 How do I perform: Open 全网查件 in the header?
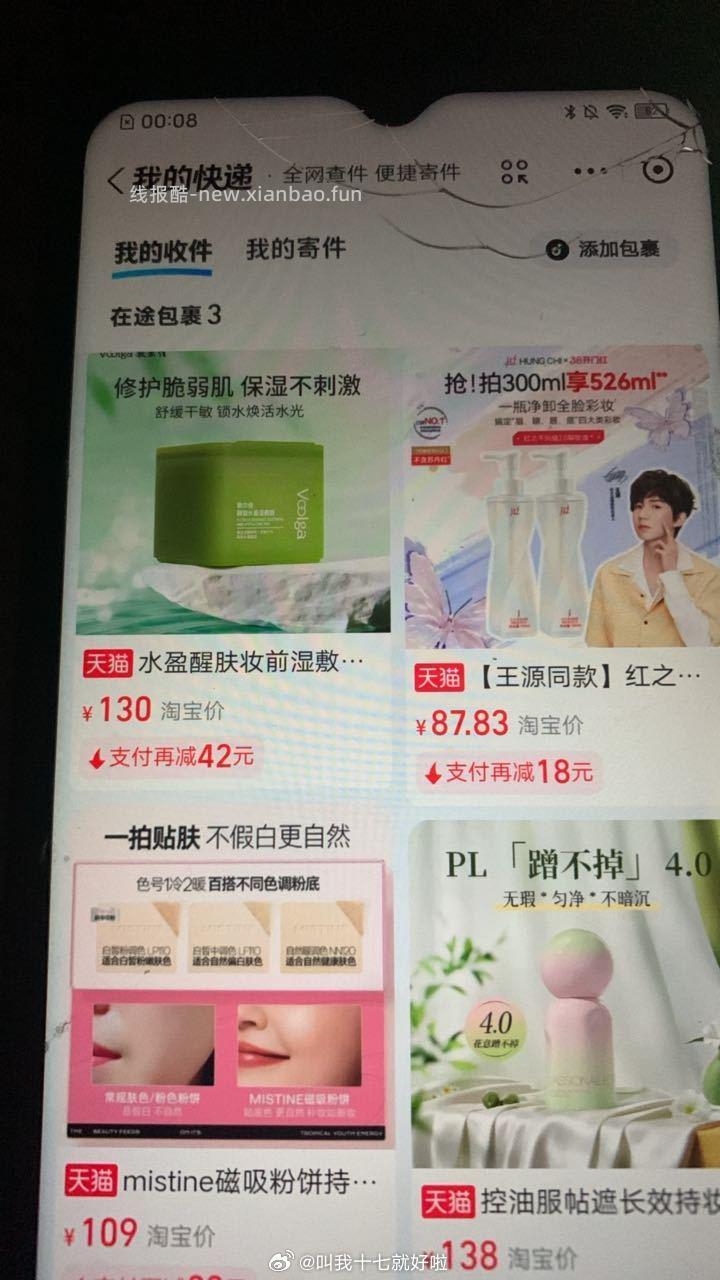click(x=326, y=172)
